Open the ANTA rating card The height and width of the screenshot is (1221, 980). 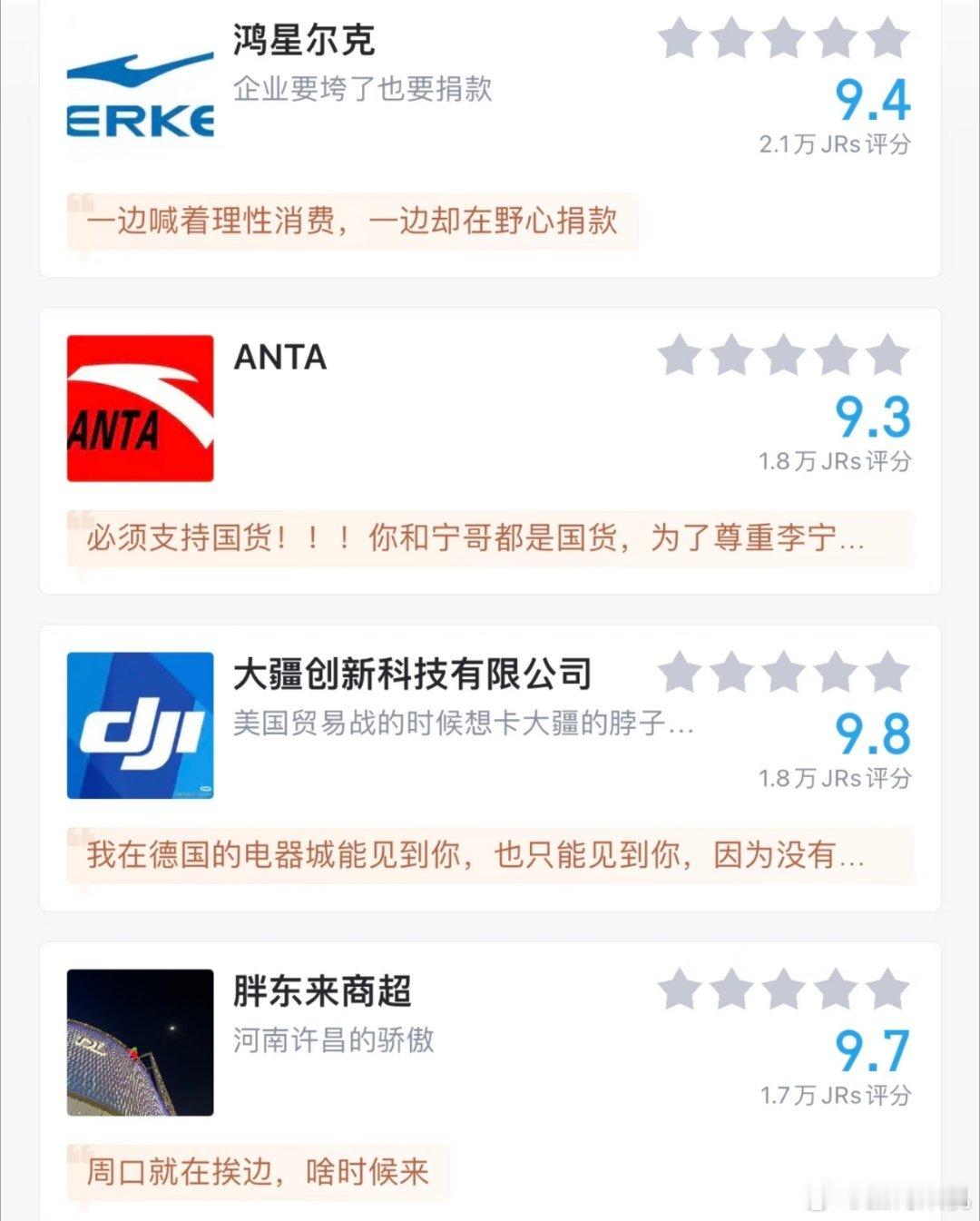click(279, 358)
